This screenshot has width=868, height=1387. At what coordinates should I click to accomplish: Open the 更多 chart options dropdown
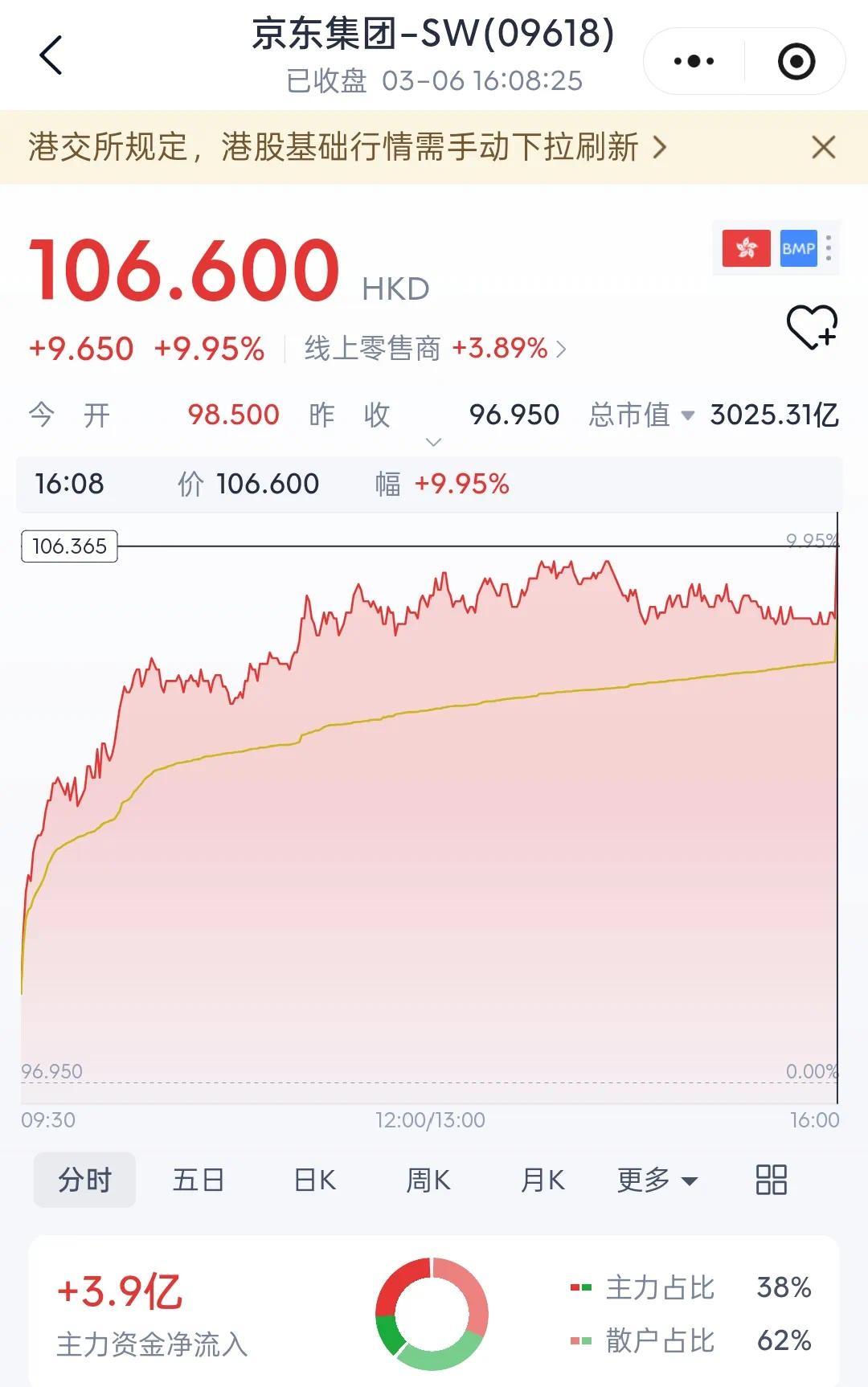[x=657, y=1180]
